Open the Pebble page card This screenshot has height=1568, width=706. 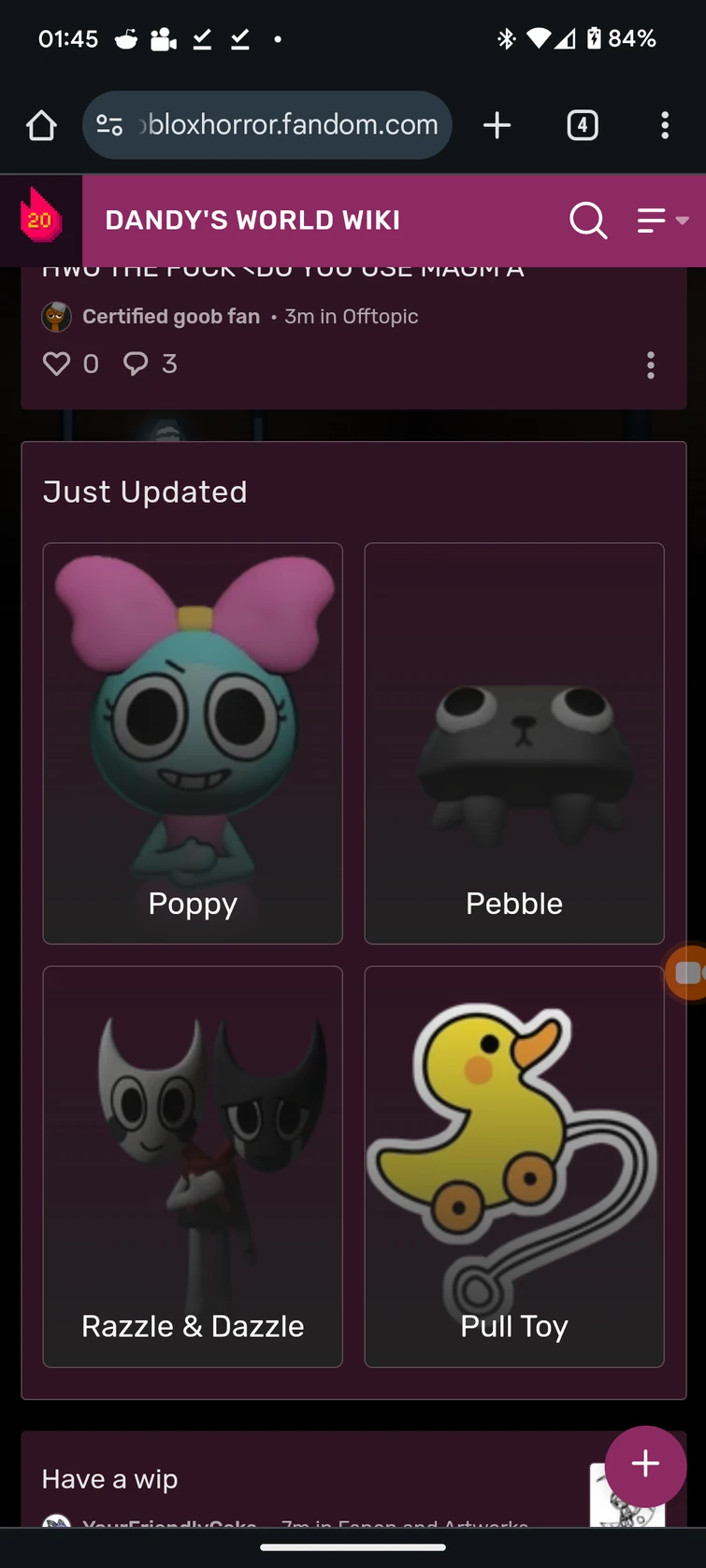[x=514, y=744]
